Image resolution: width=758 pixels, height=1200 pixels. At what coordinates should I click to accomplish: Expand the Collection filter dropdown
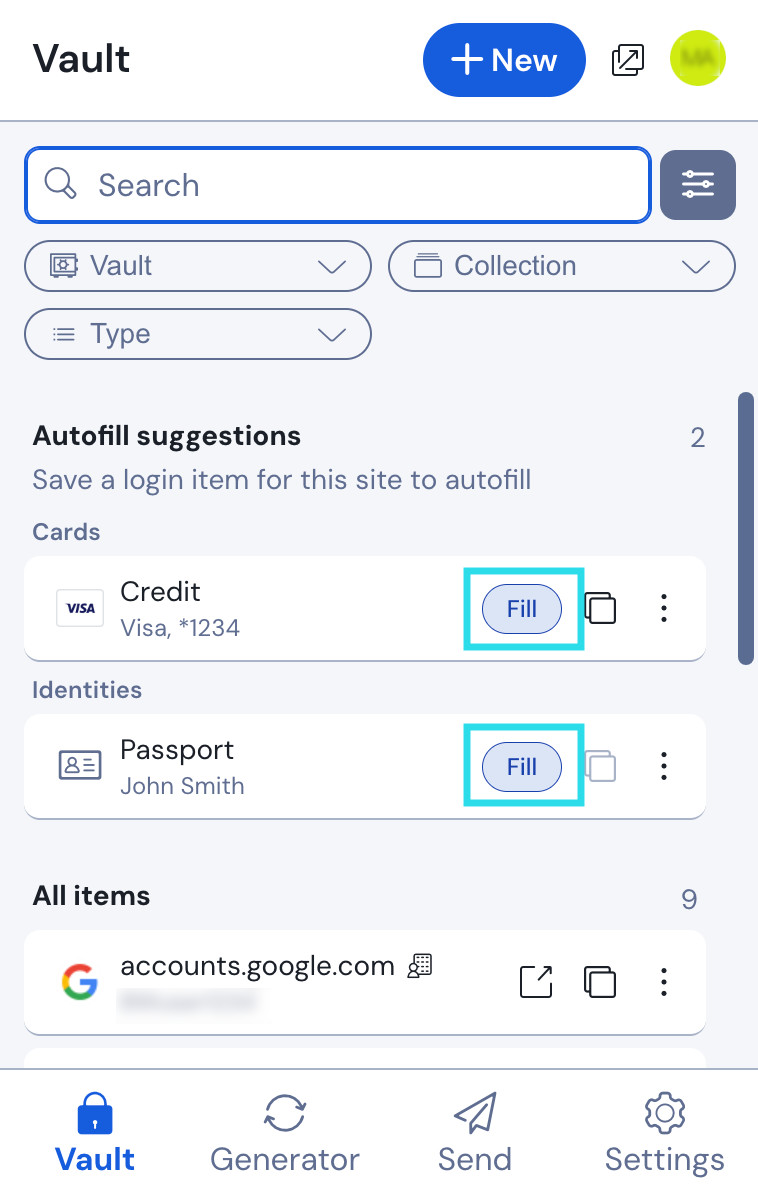coord(561,267)
